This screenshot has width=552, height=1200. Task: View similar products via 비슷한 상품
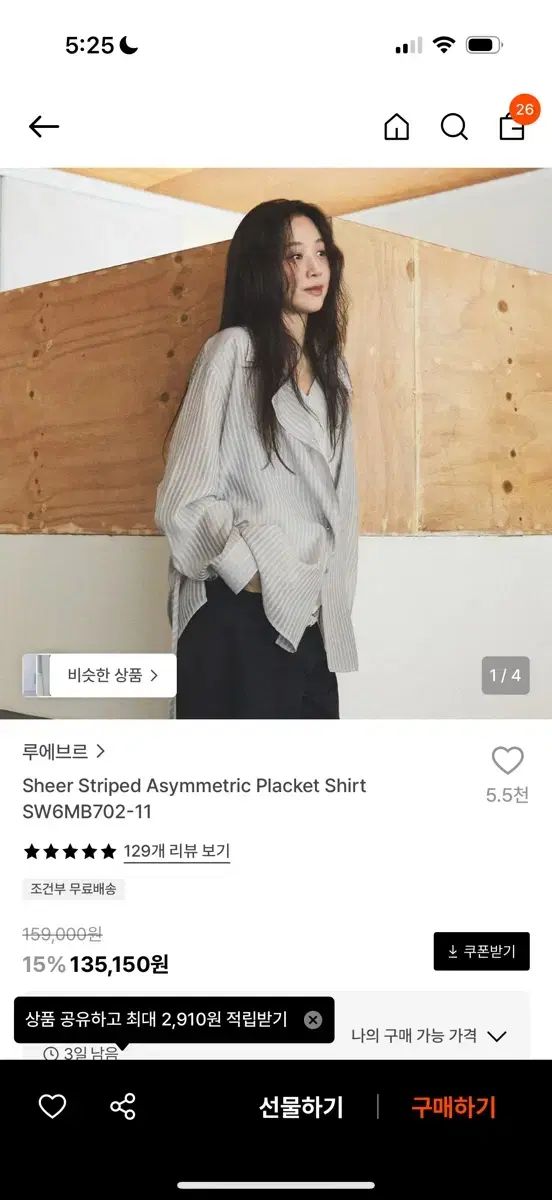tap(100, 675)
